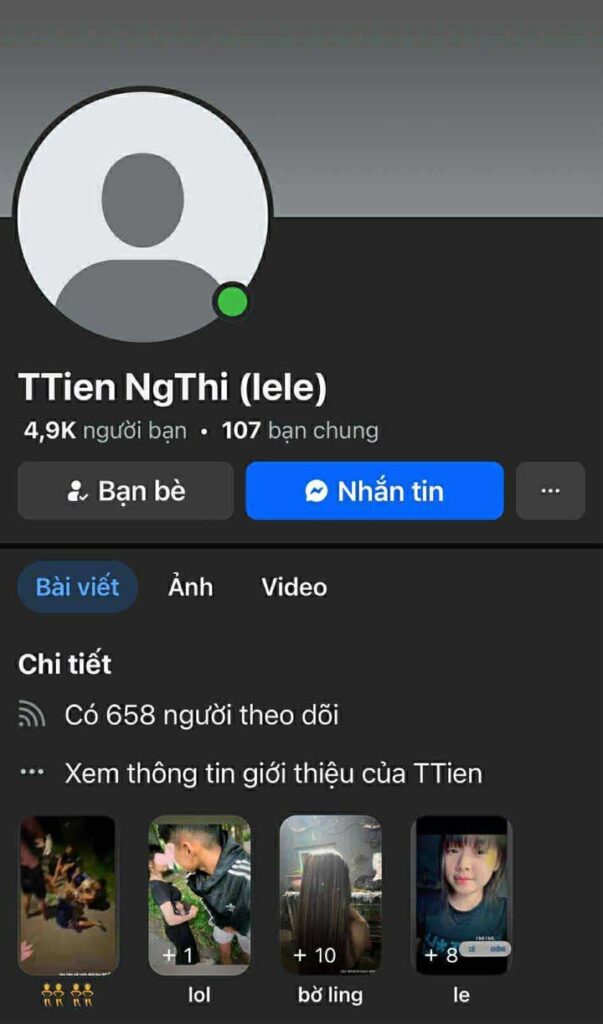Viewport: 603px width, 1024px height.
Task: Open the three-dot more options button
Action: click(x=550, y=491)
